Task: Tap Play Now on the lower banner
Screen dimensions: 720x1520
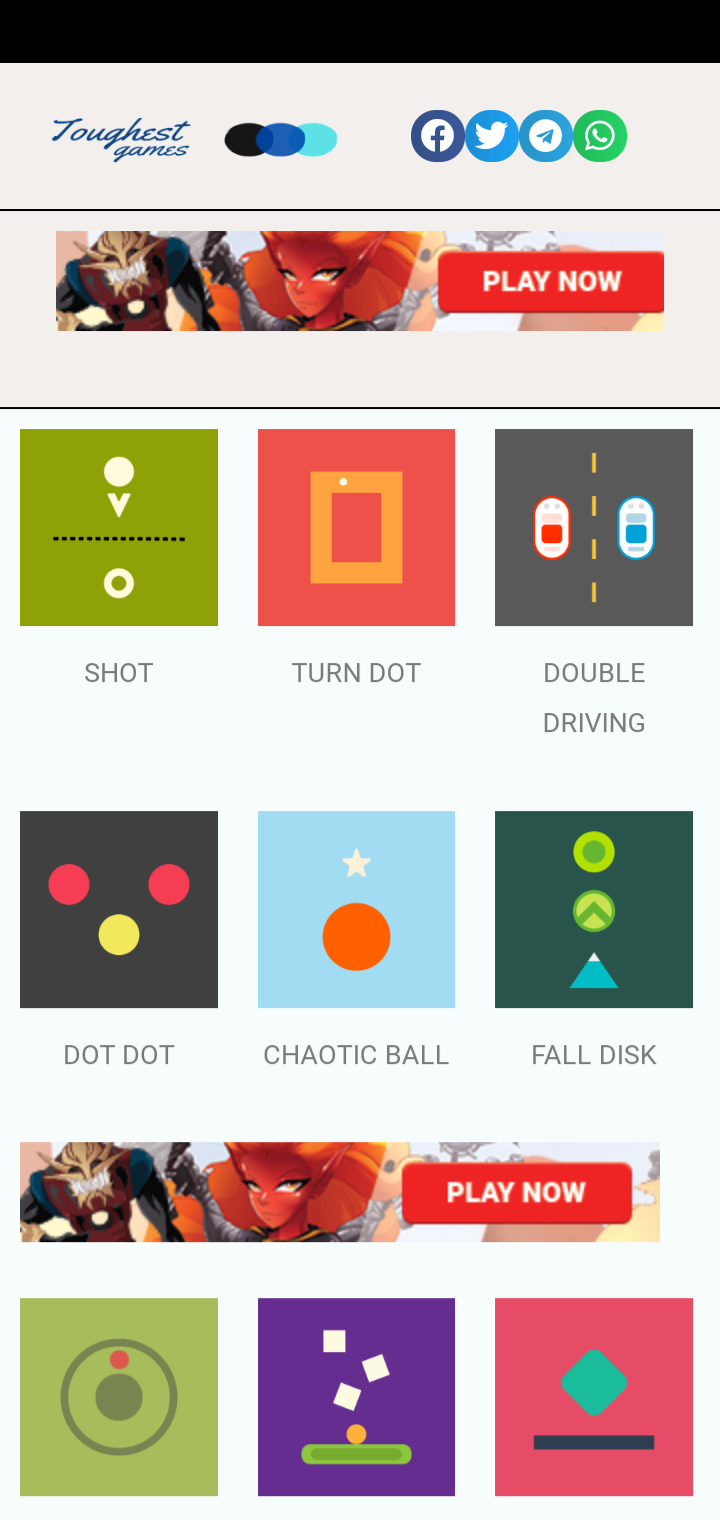Action: click(516, 1192)
